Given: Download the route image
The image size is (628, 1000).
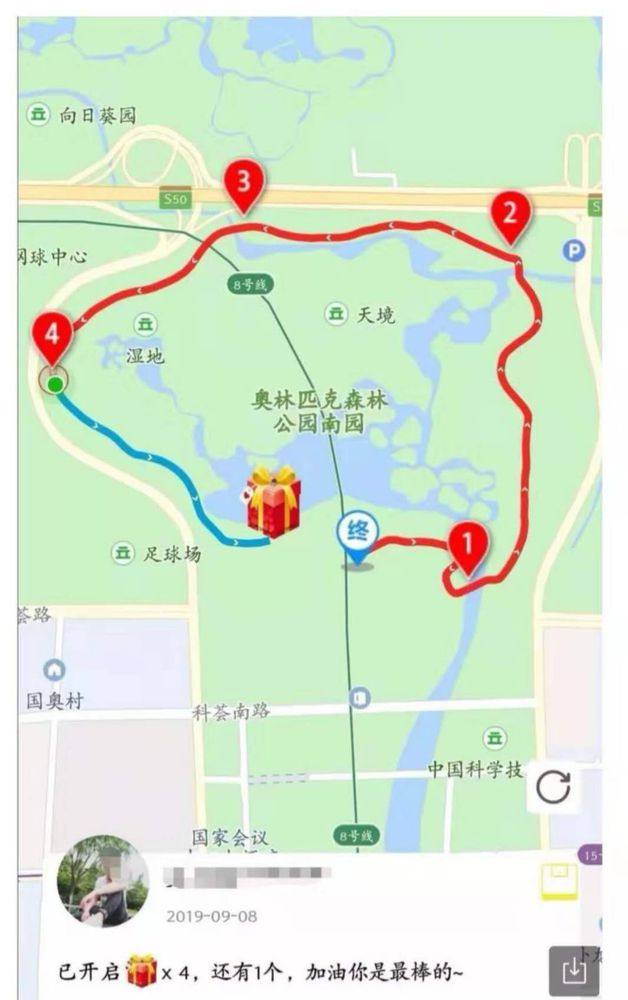Looking at the screenshot, I should pyautogui.click(x=574, y=970).
